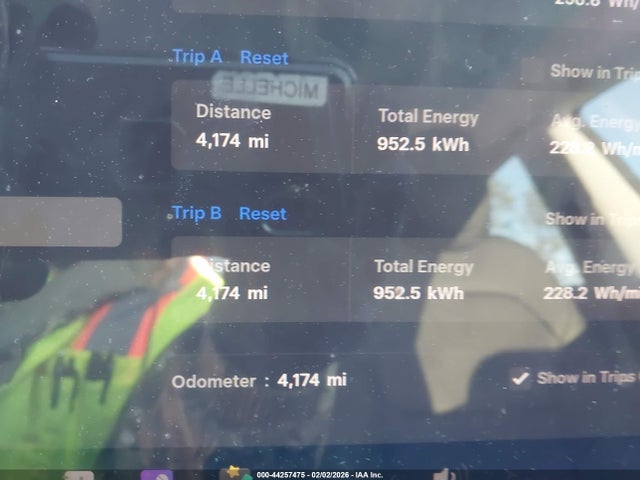Toggle Show in Trips checkbox for Odometer

[x=520, y=378]
